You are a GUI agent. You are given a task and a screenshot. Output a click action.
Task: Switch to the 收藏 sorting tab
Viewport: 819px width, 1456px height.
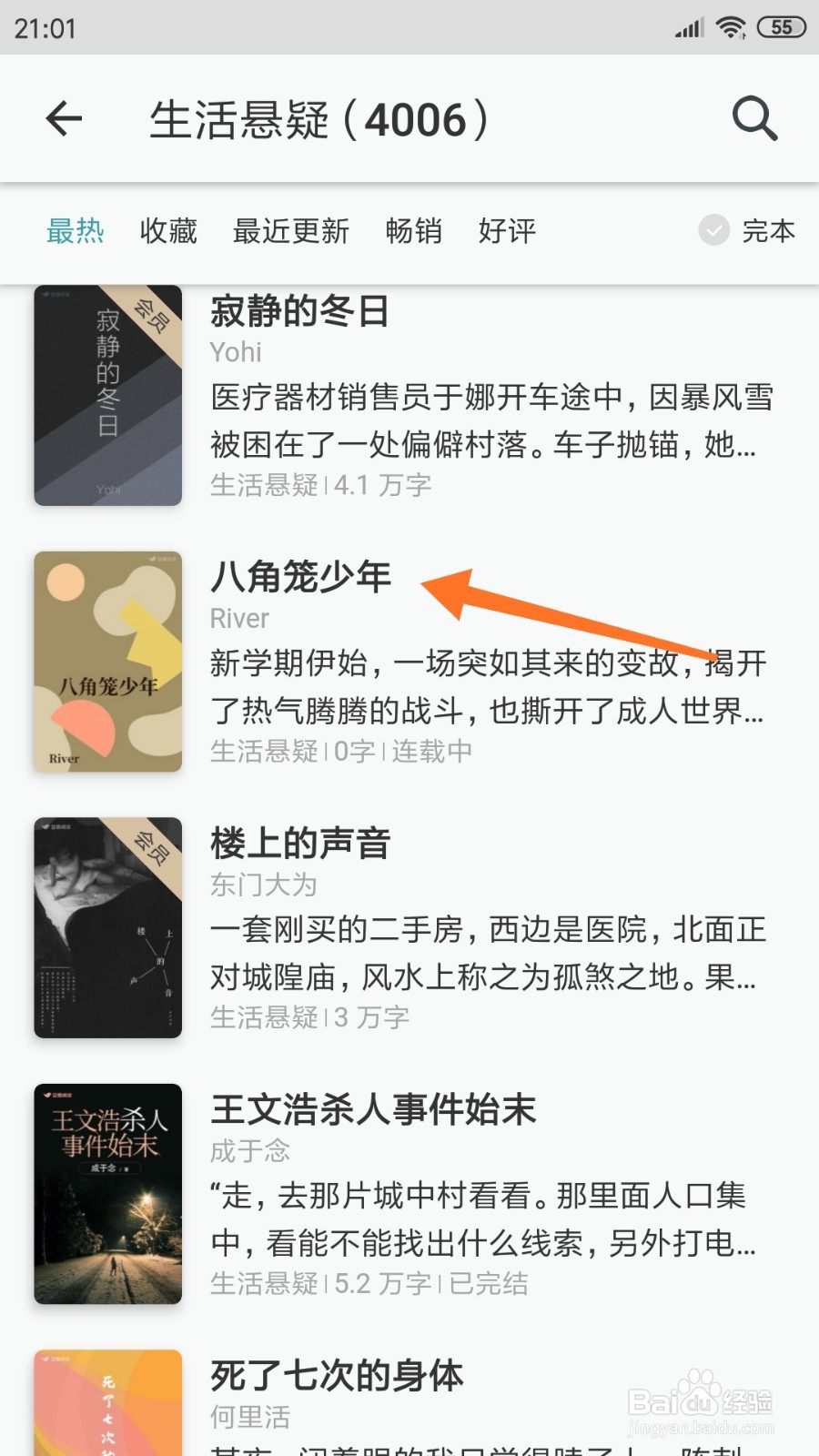click(167, 231)
